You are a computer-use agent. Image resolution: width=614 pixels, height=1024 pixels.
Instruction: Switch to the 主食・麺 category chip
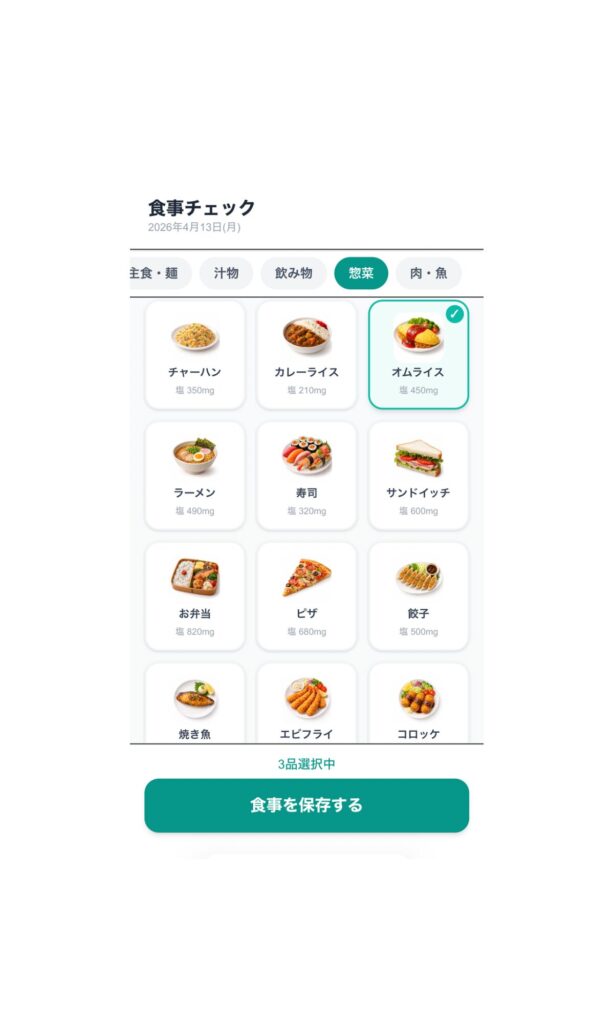point(157,273)
